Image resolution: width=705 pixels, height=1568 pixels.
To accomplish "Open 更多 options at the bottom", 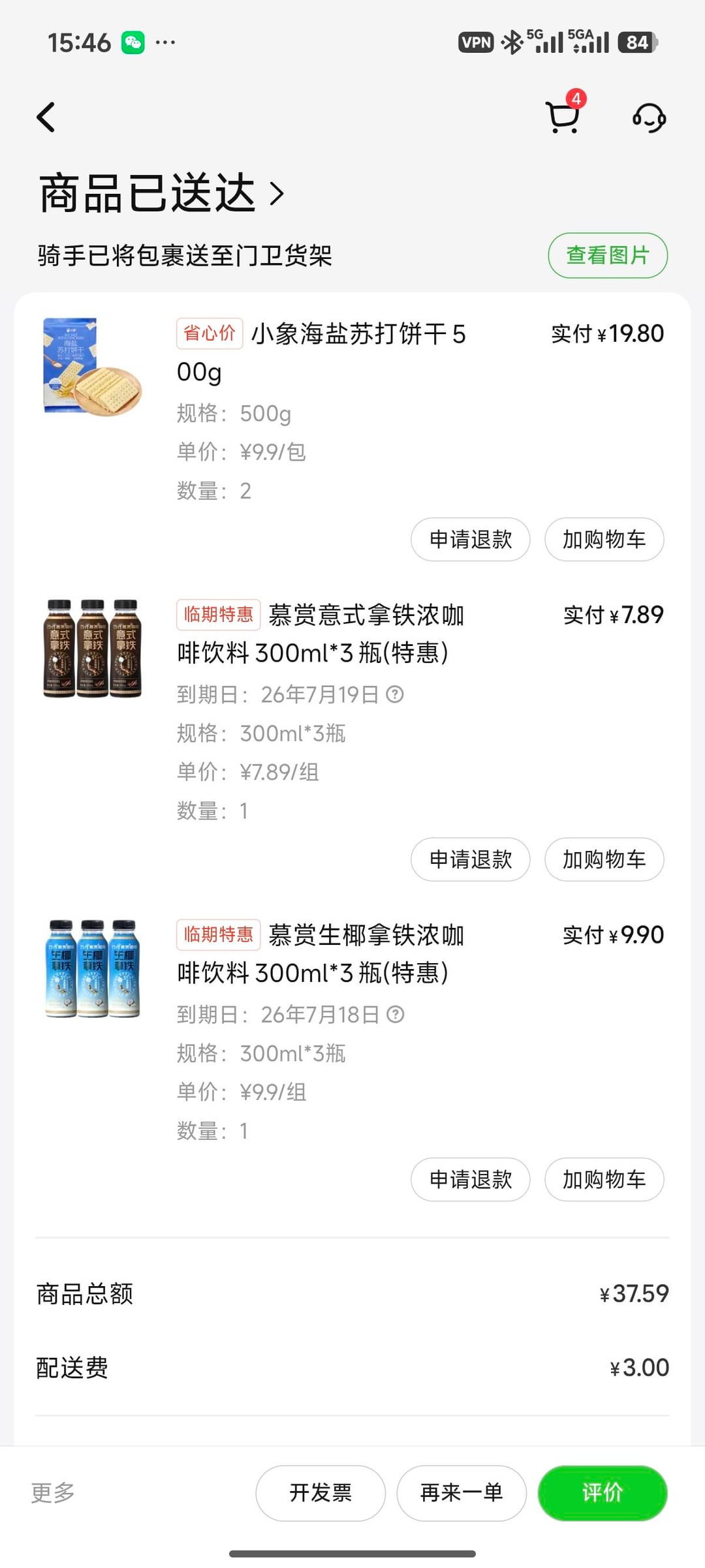I will (53, 1492).
